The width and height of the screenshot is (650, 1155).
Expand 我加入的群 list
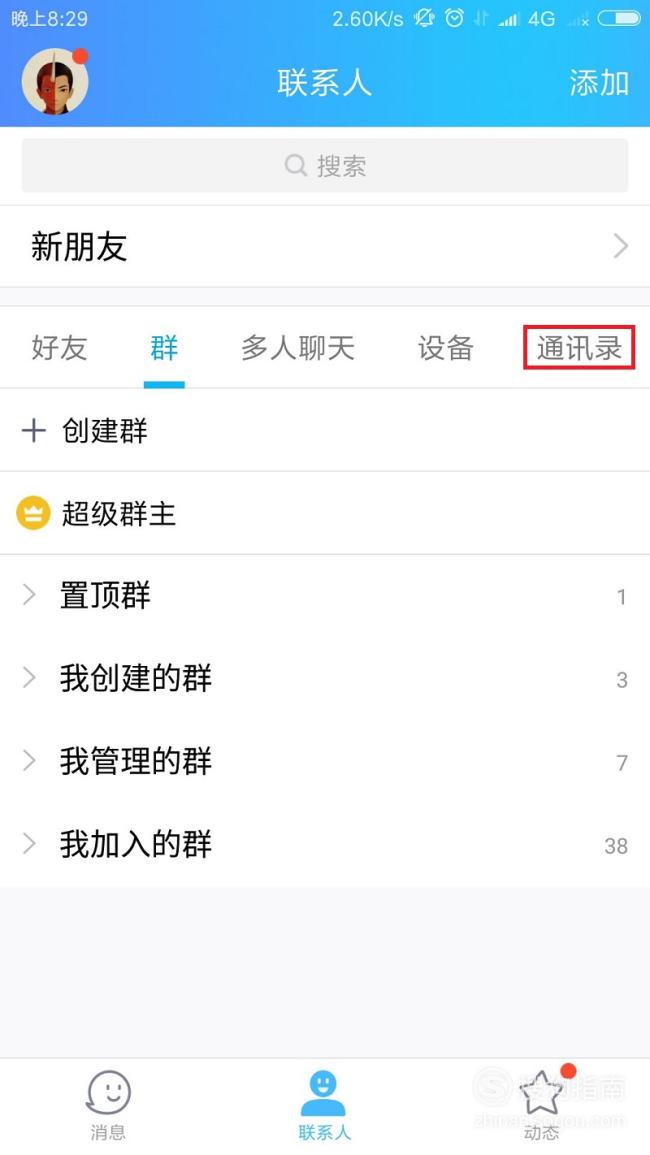pyautogui.click(x=325, y=845)
